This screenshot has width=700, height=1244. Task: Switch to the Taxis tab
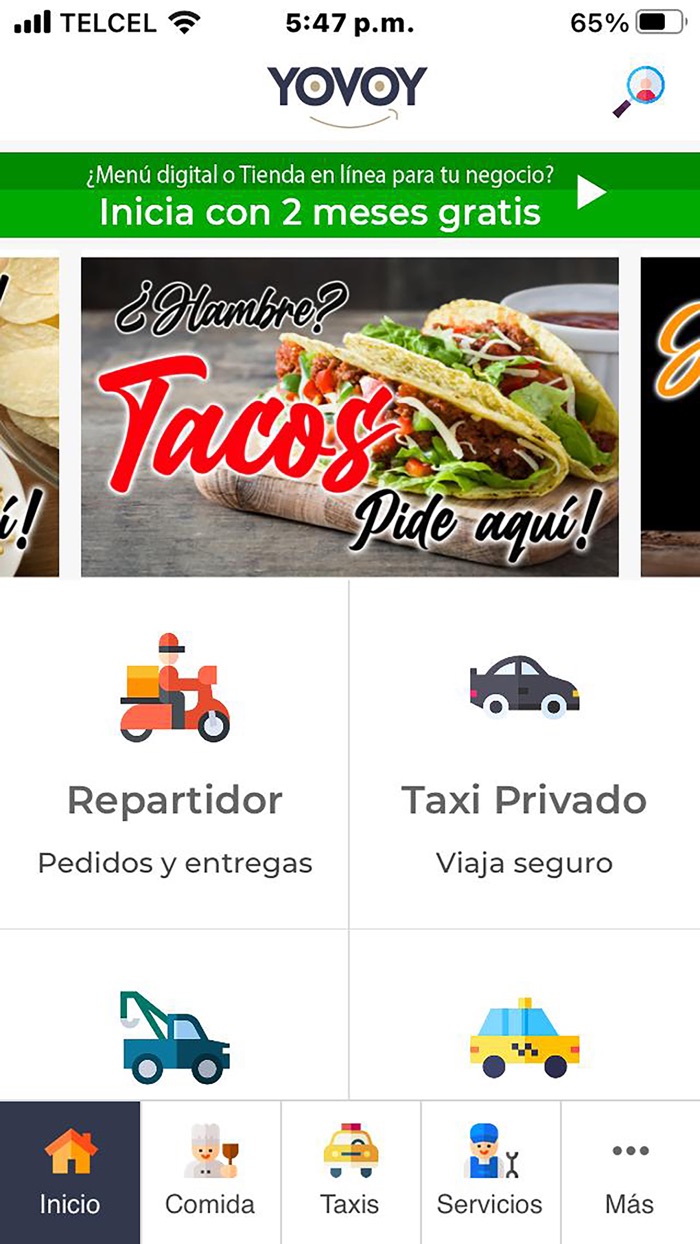350,1172
